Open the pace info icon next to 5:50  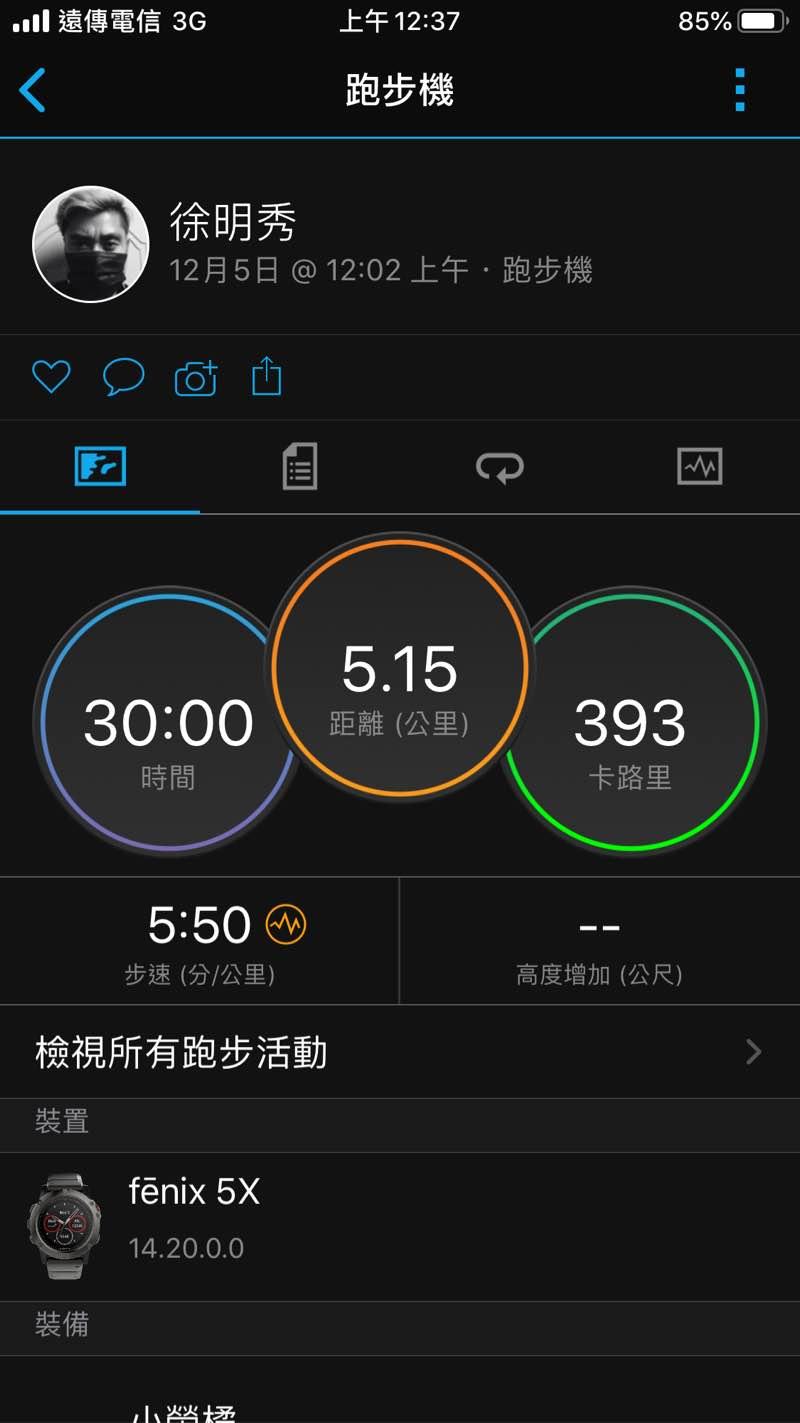[x=286, y=925]
